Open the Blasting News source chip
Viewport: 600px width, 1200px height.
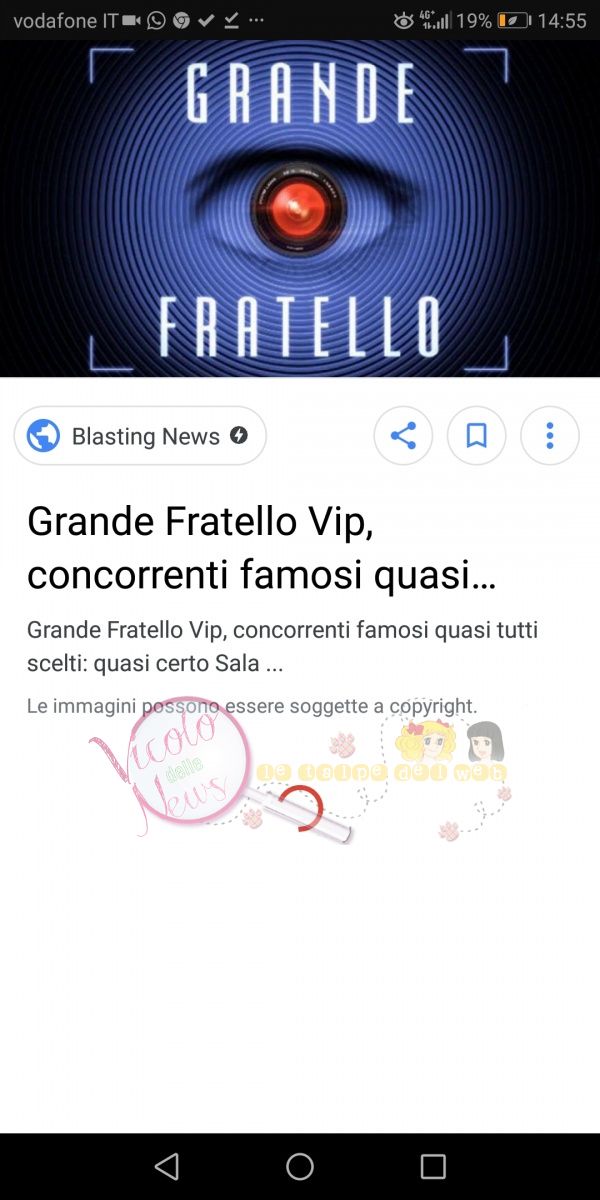140,436
